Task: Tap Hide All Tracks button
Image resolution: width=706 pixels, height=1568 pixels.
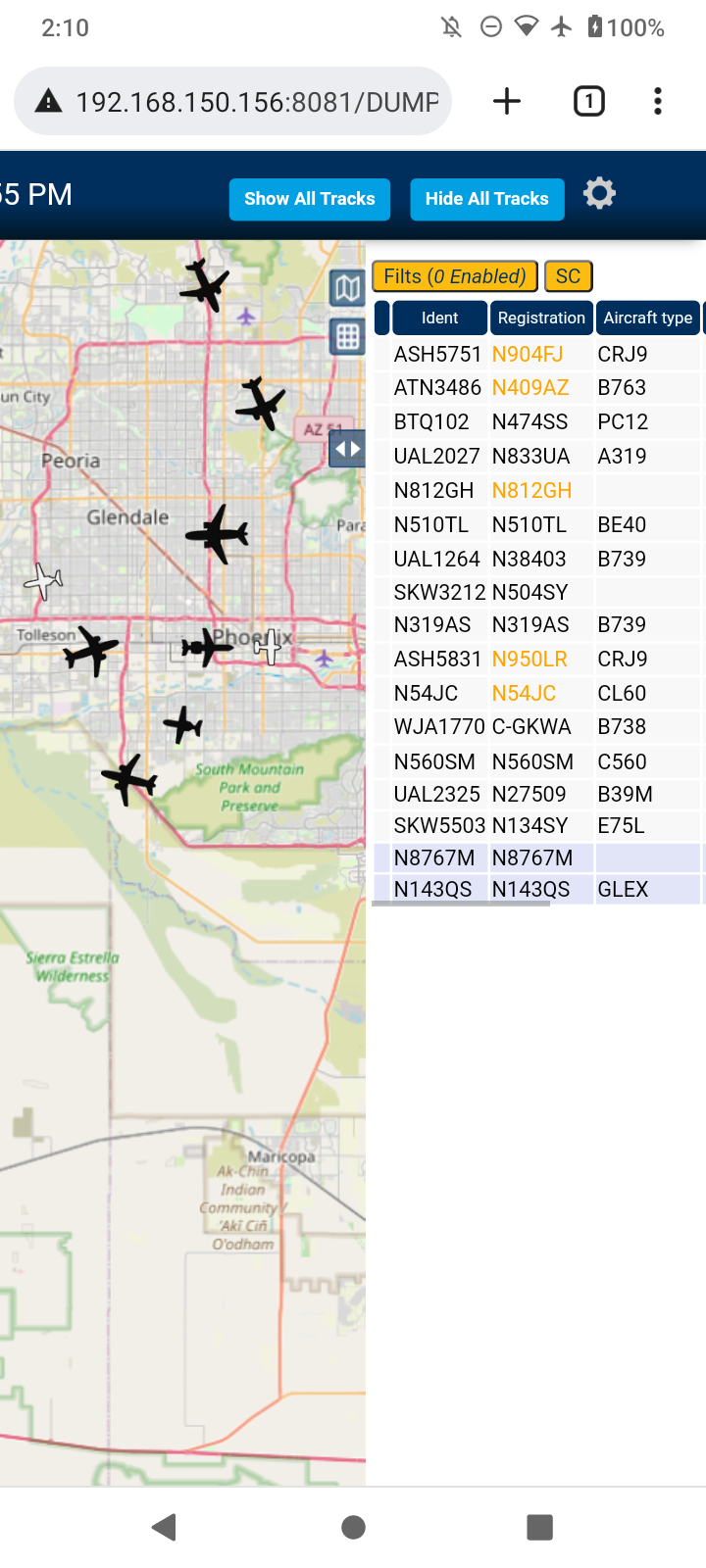Action: click(x=487, y=199)
